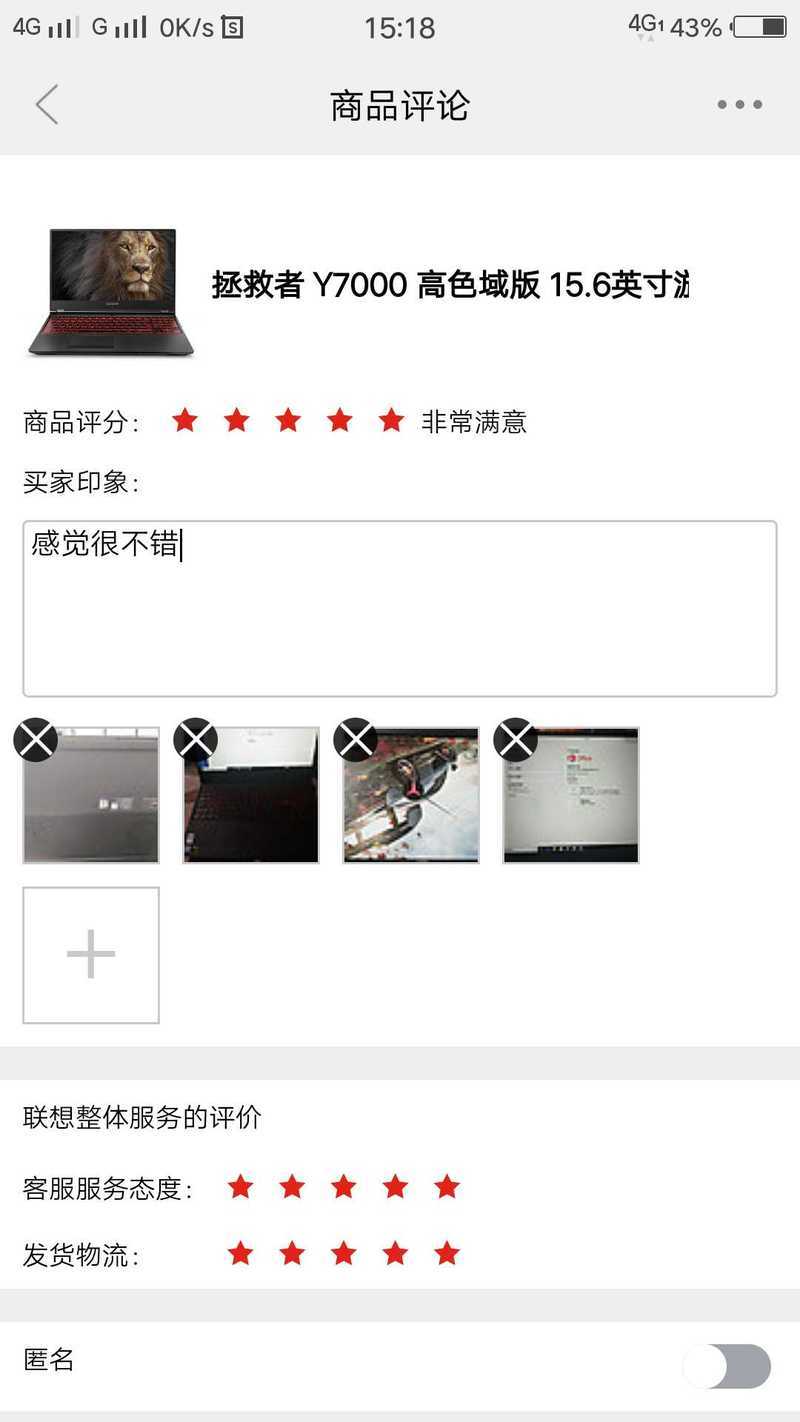Rate 客服服务态度 two stars
Screen dimensions: 800x1422
tap(292, 1187)
